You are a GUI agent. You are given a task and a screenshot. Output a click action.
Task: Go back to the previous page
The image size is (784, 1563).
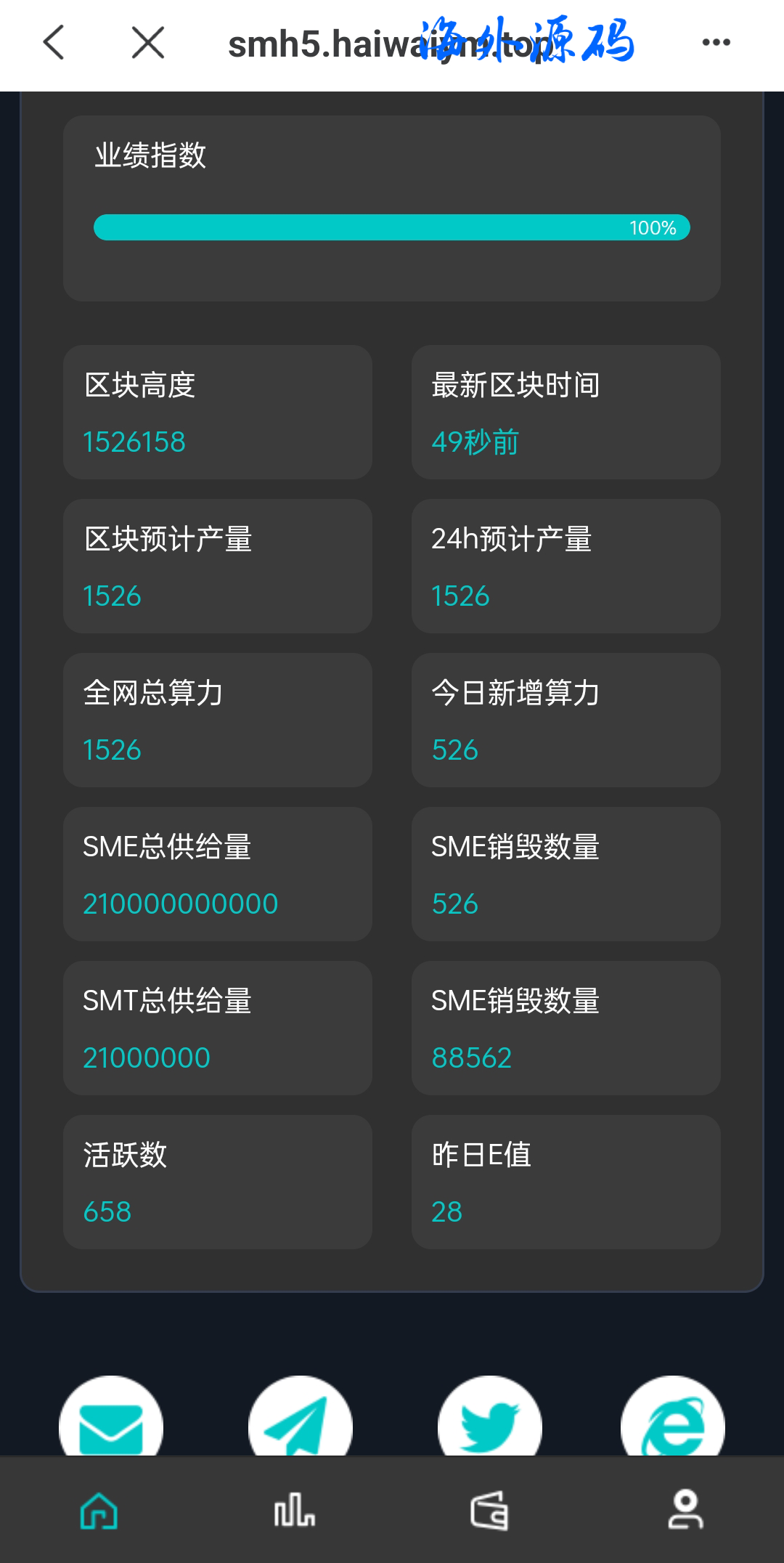click(54, 42)
